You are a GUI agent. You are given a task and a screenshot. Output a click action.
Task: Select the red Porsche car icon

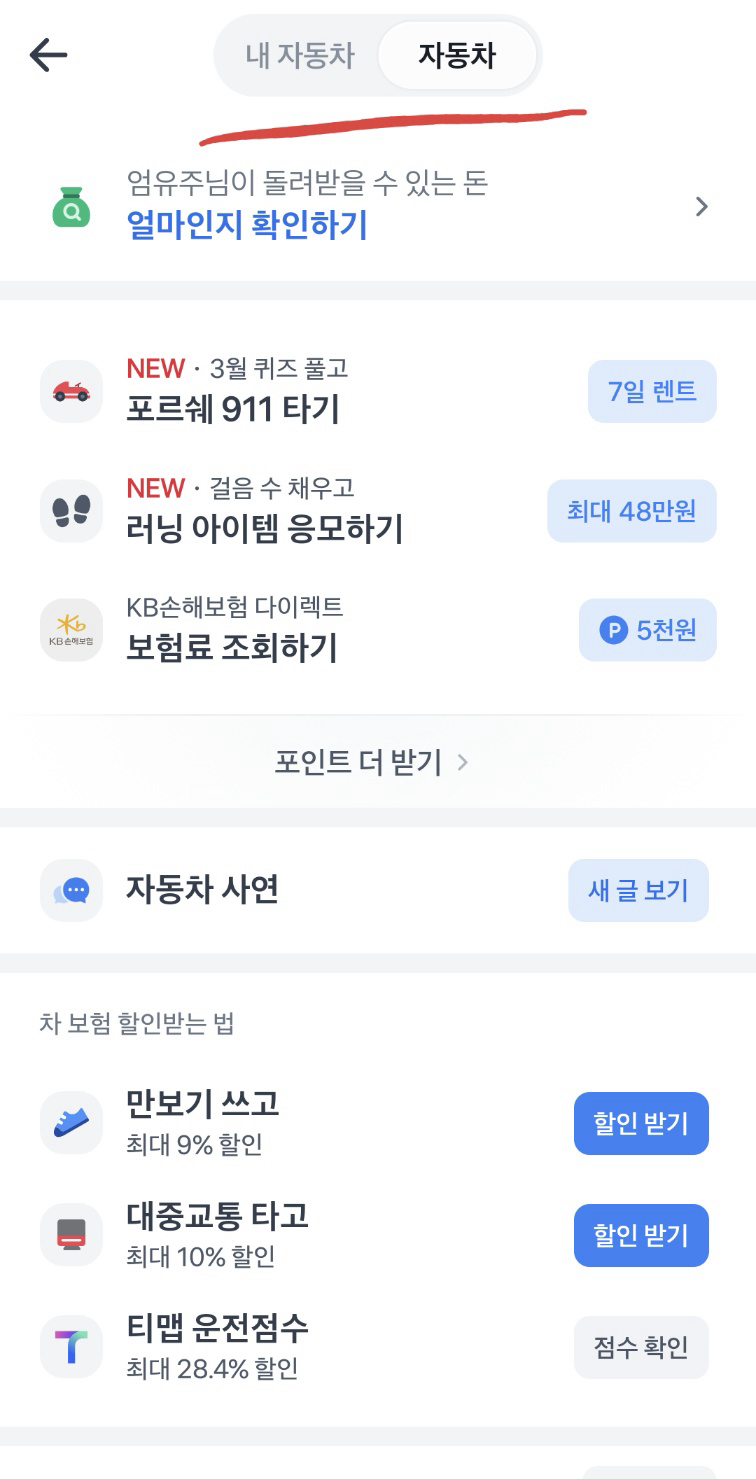(71, 391)
